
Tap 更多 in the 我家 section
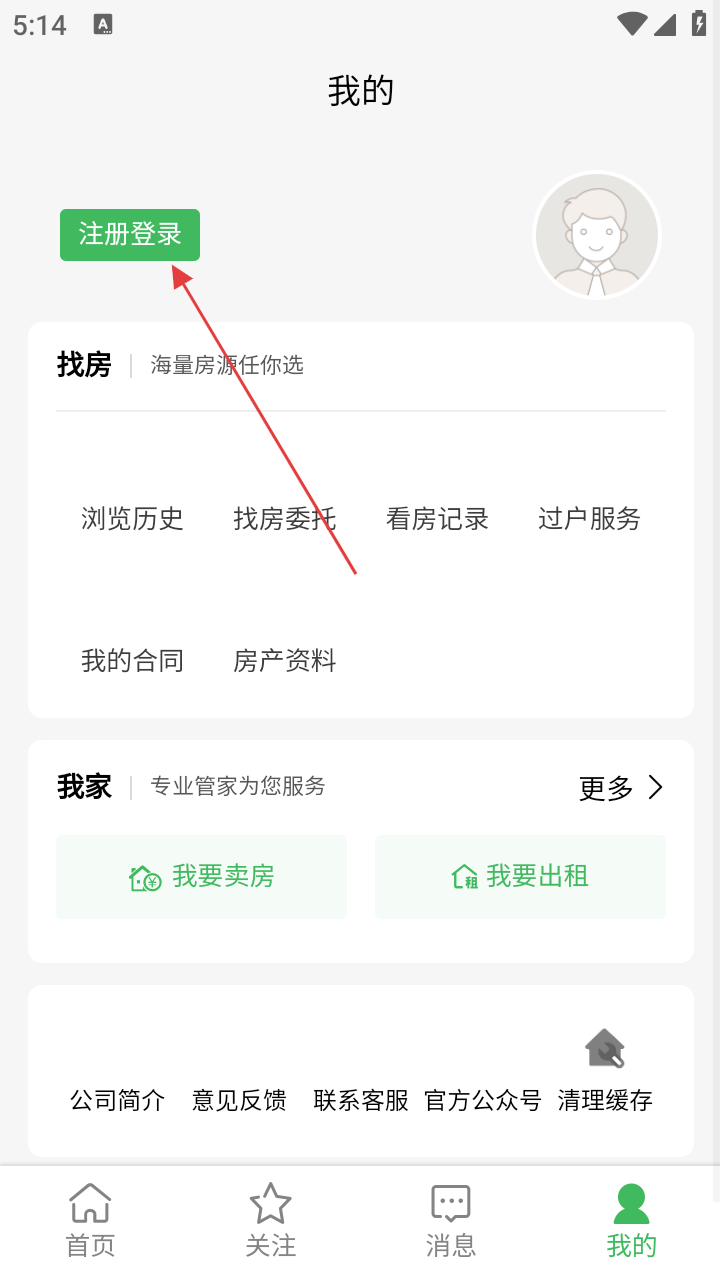click(x=621, y=788)
